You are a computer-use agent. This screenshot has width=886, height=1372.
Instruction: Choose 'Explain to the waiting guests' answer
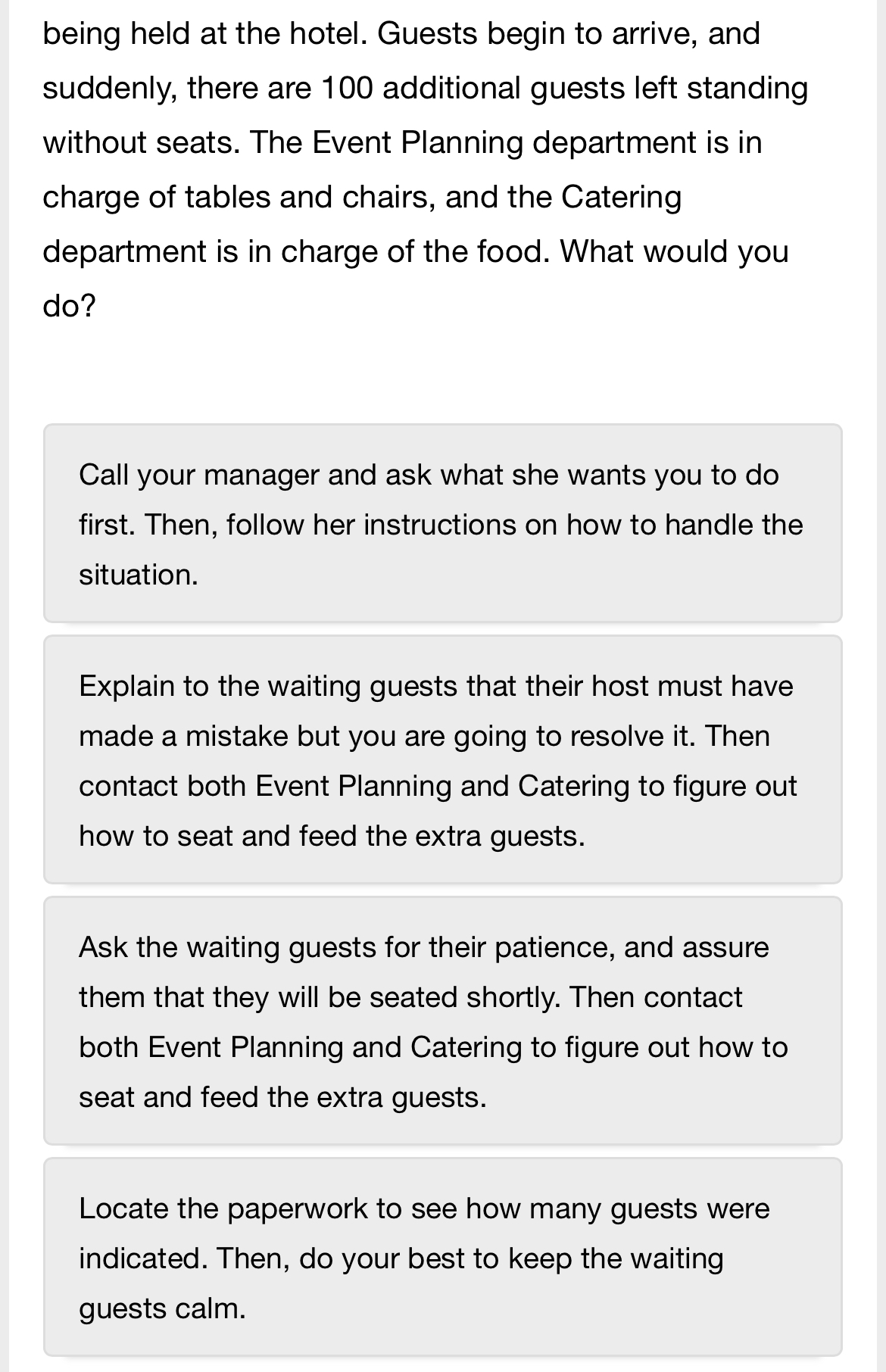pos(442,760)
